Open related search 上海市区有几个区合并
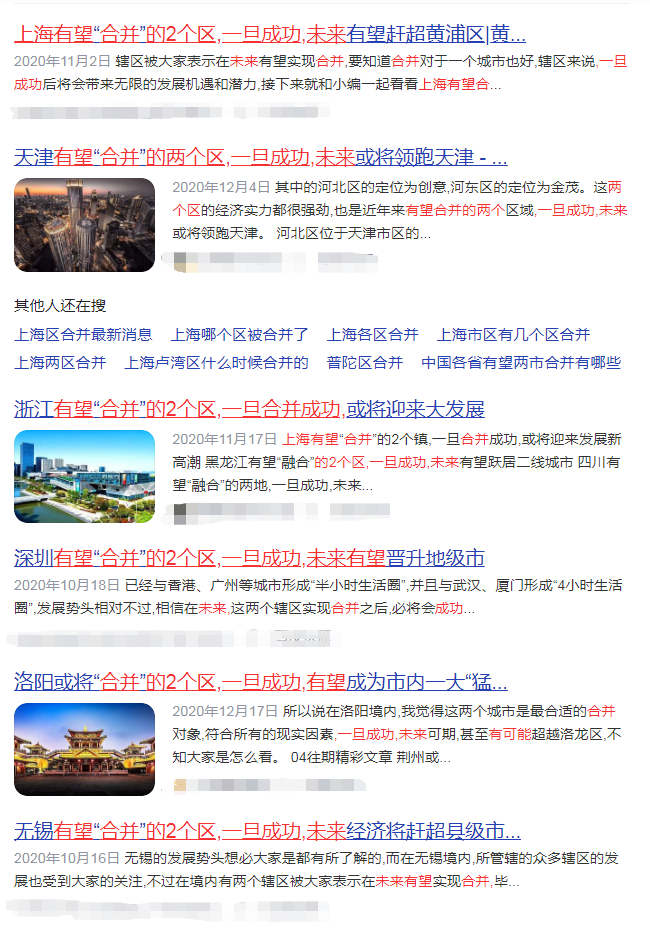Screen dimensions: 650x936 click(x=513, y=335)
